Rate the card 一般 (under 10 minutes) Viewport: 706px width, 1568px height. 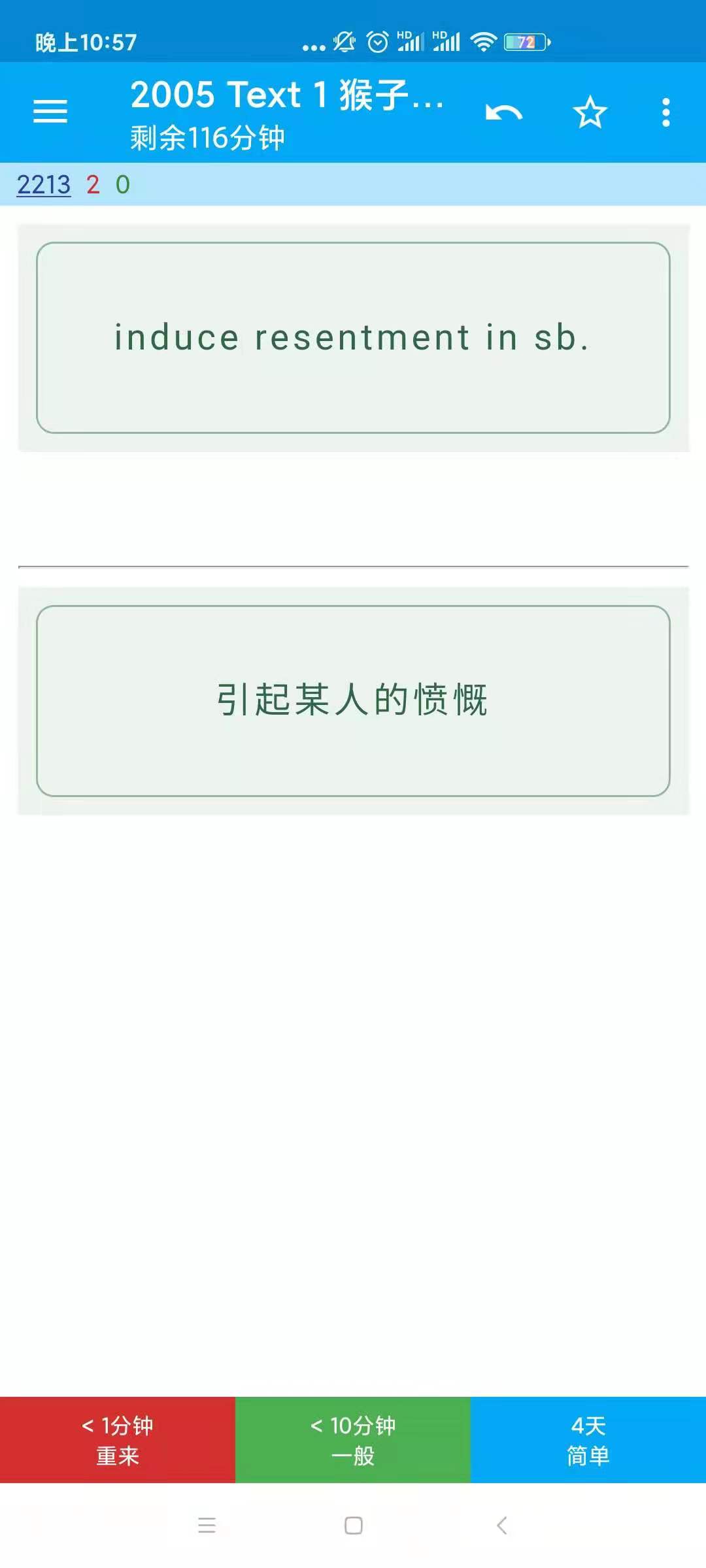353,1440
